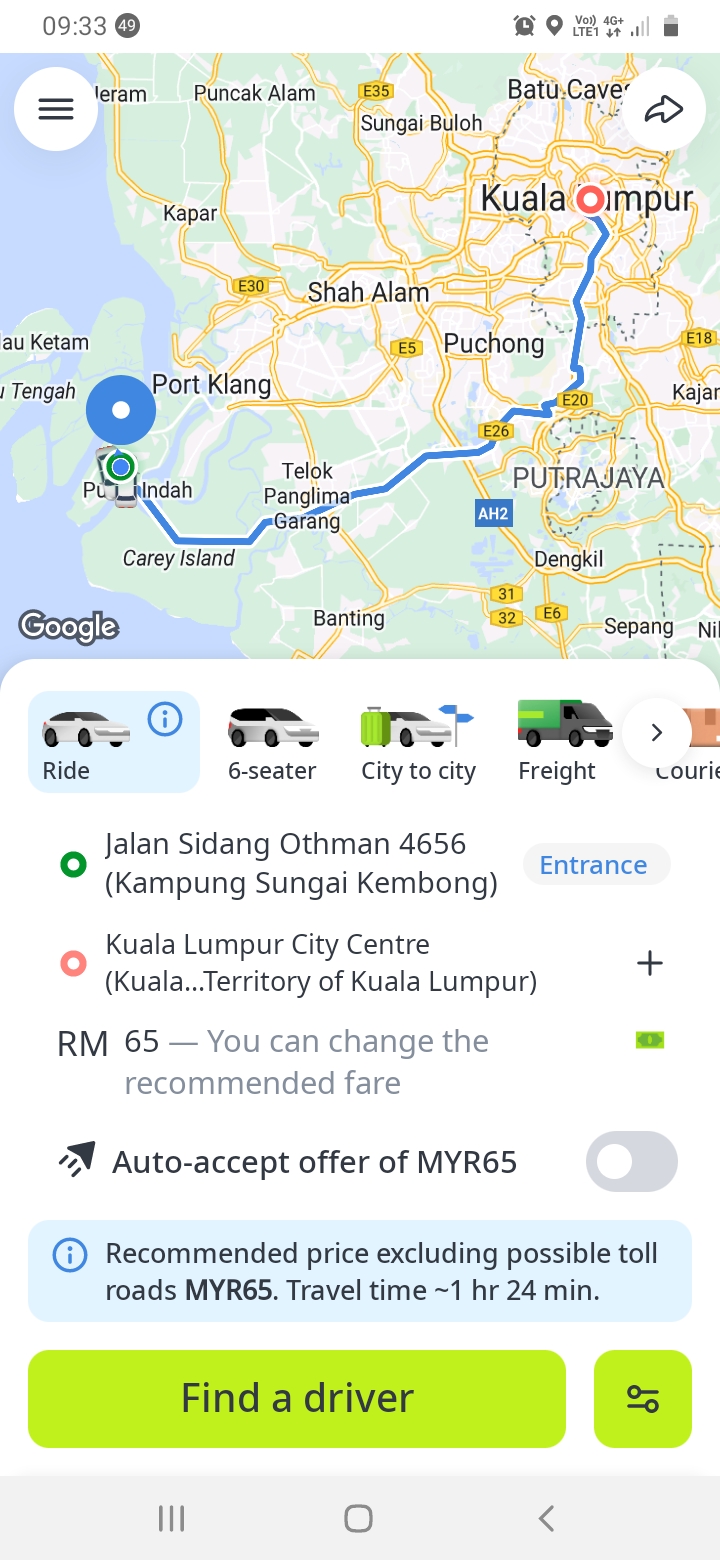Edit the recommended fare of RM 65

pos(300,1061)
